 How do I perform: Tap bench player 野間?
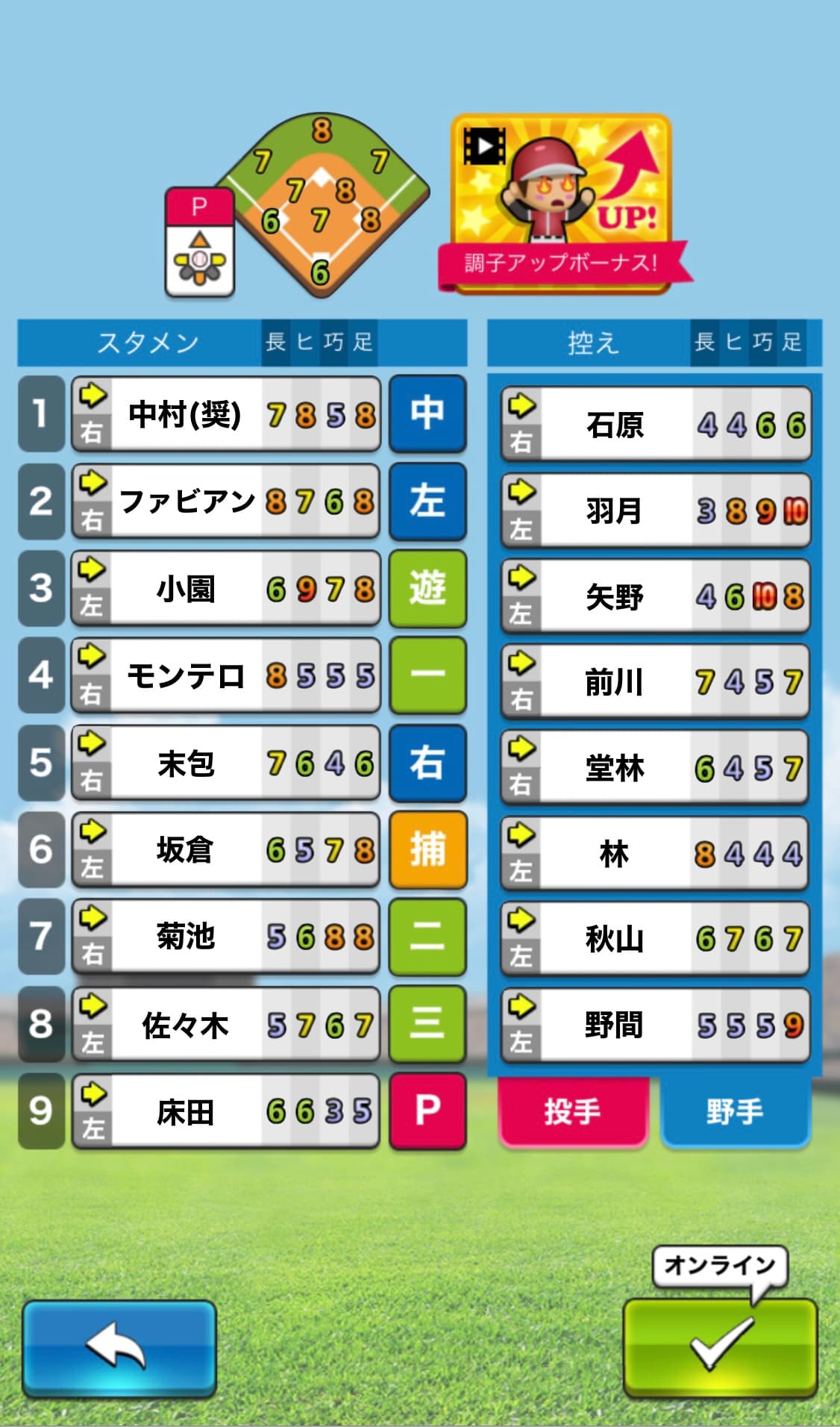[655, 1025]
